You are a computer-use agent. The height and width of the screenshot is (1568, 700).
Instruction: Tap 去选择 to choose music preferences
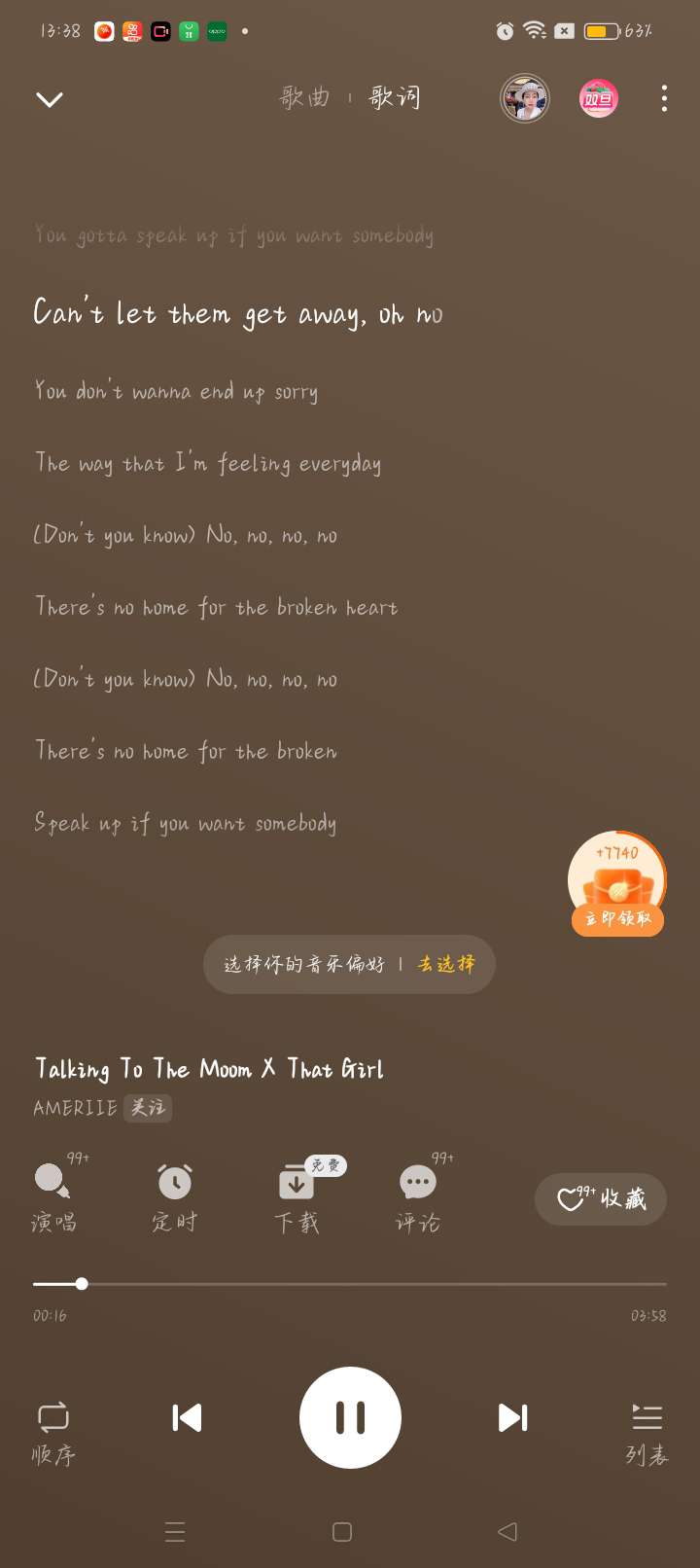(446, 964)
